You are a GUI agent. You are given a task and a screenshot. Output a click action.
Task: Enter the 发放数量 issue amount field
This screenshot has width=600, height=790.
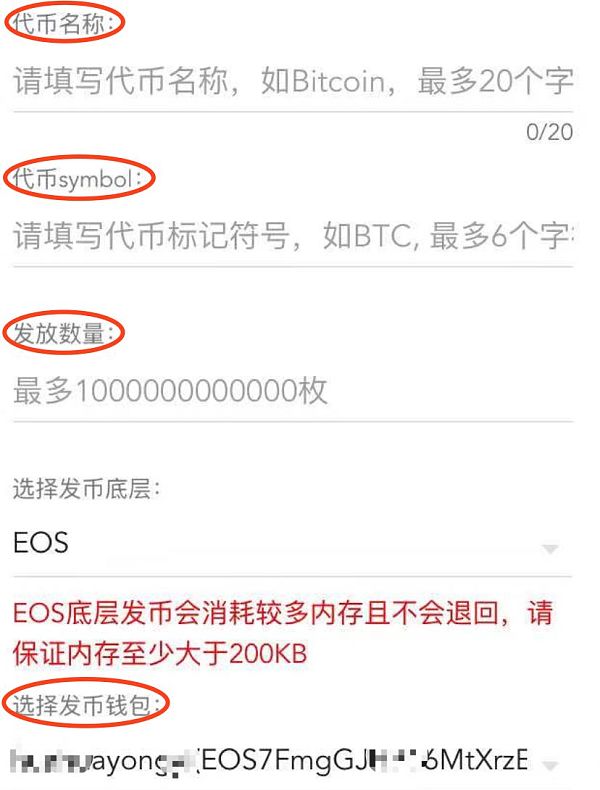(290, 391)
